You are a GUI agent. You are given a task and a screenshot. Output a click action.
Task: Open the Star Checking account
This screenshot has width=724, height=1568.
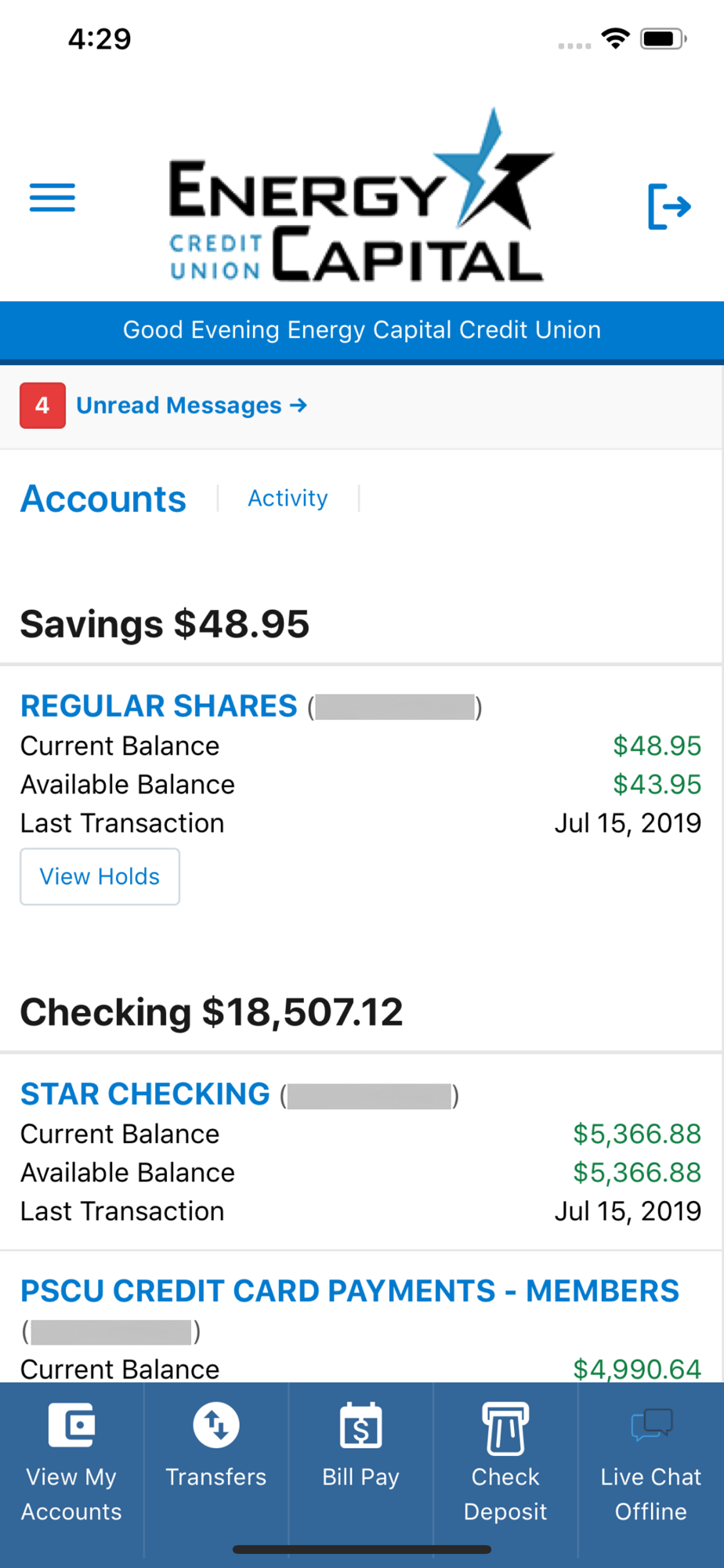[x=146, y=1094]
